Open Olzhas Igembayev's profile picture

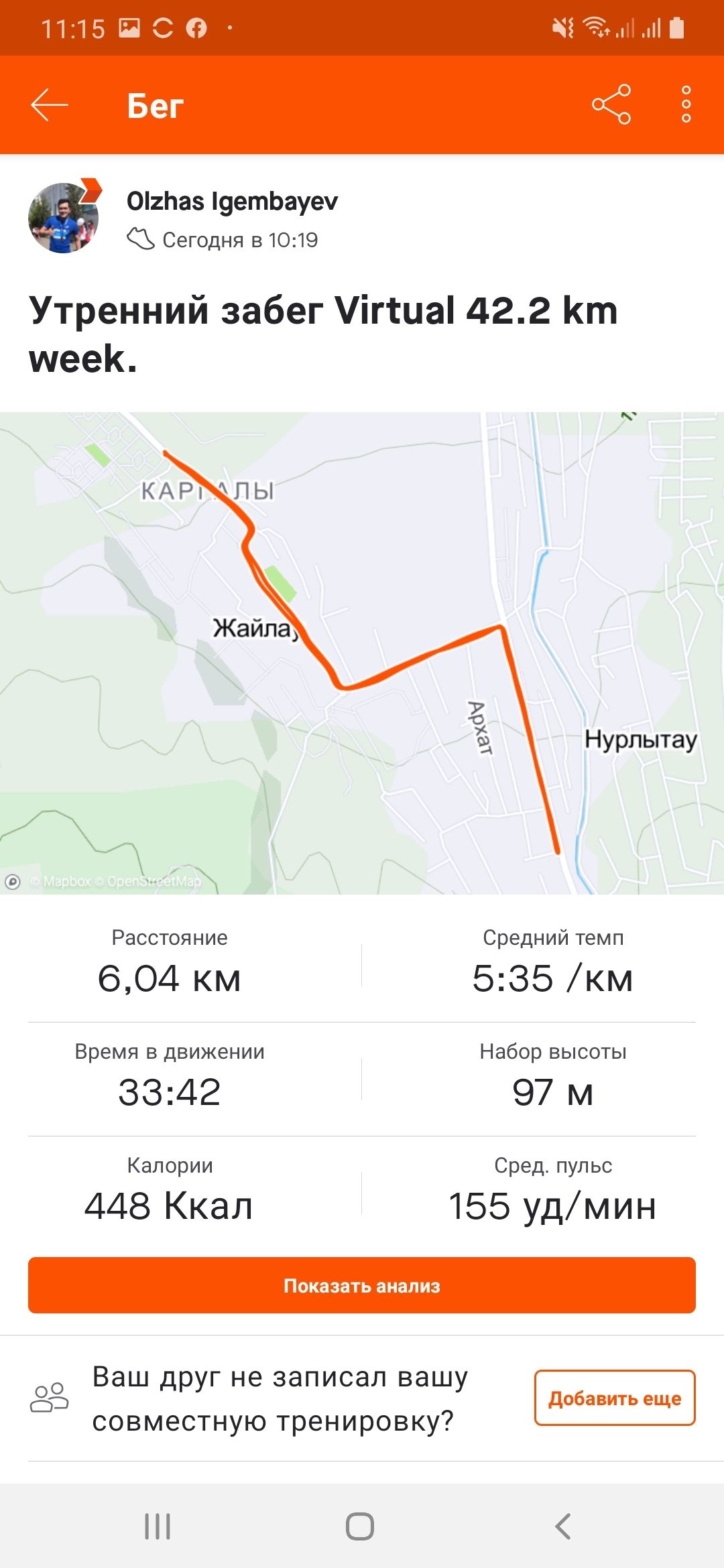point(64,218)
